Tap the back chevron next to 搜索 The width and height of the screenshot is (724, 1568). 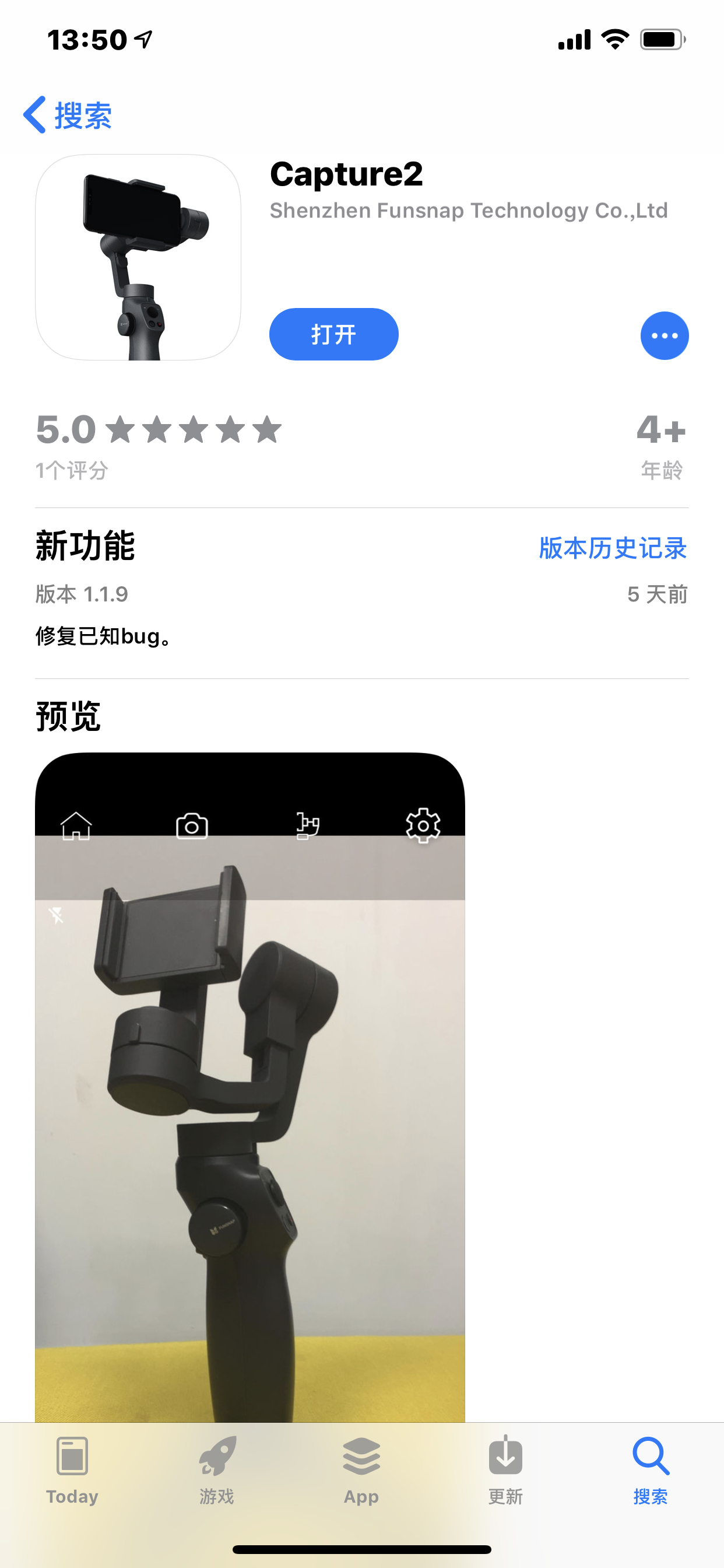click(x=34, y=114)
